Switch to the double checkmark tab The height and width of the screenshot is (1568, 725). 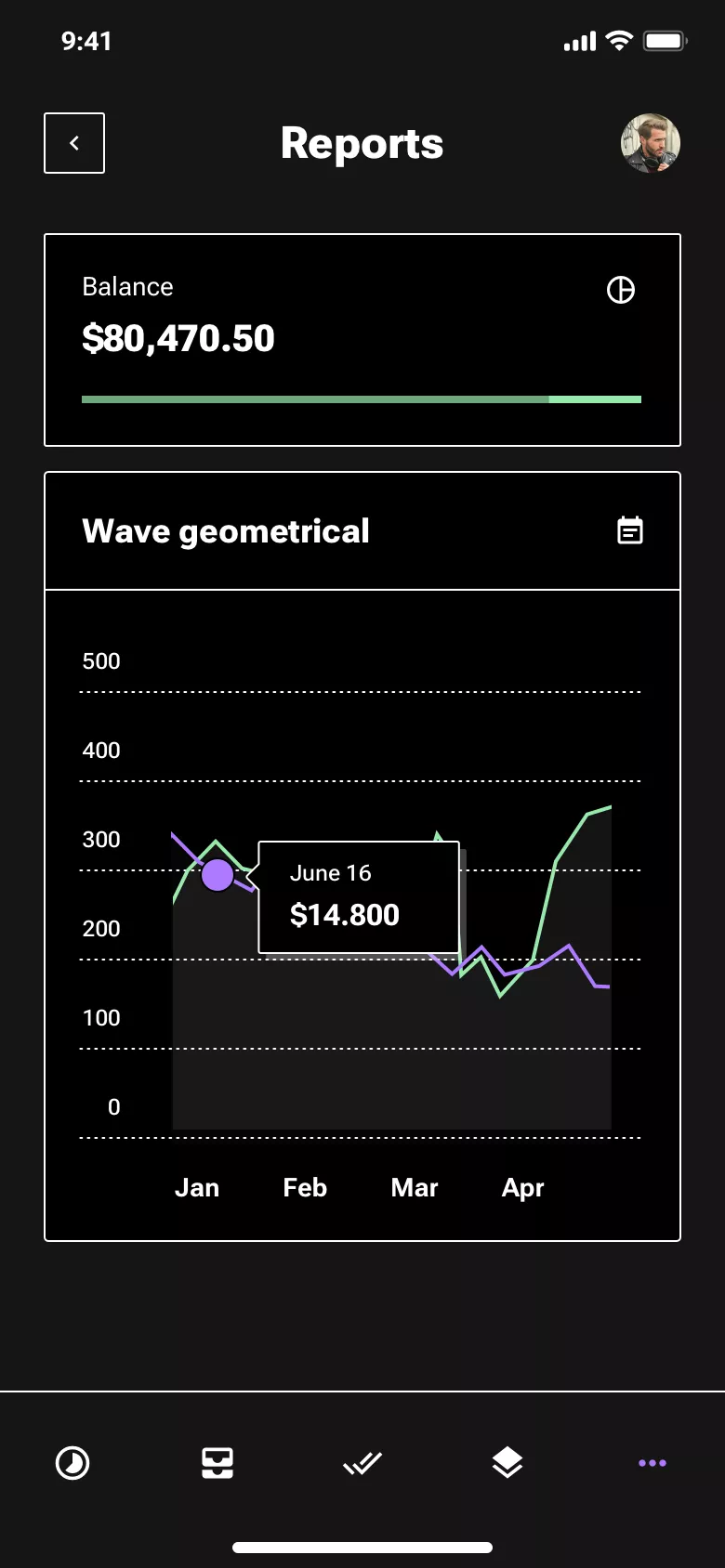click(x=362, y=1463)
